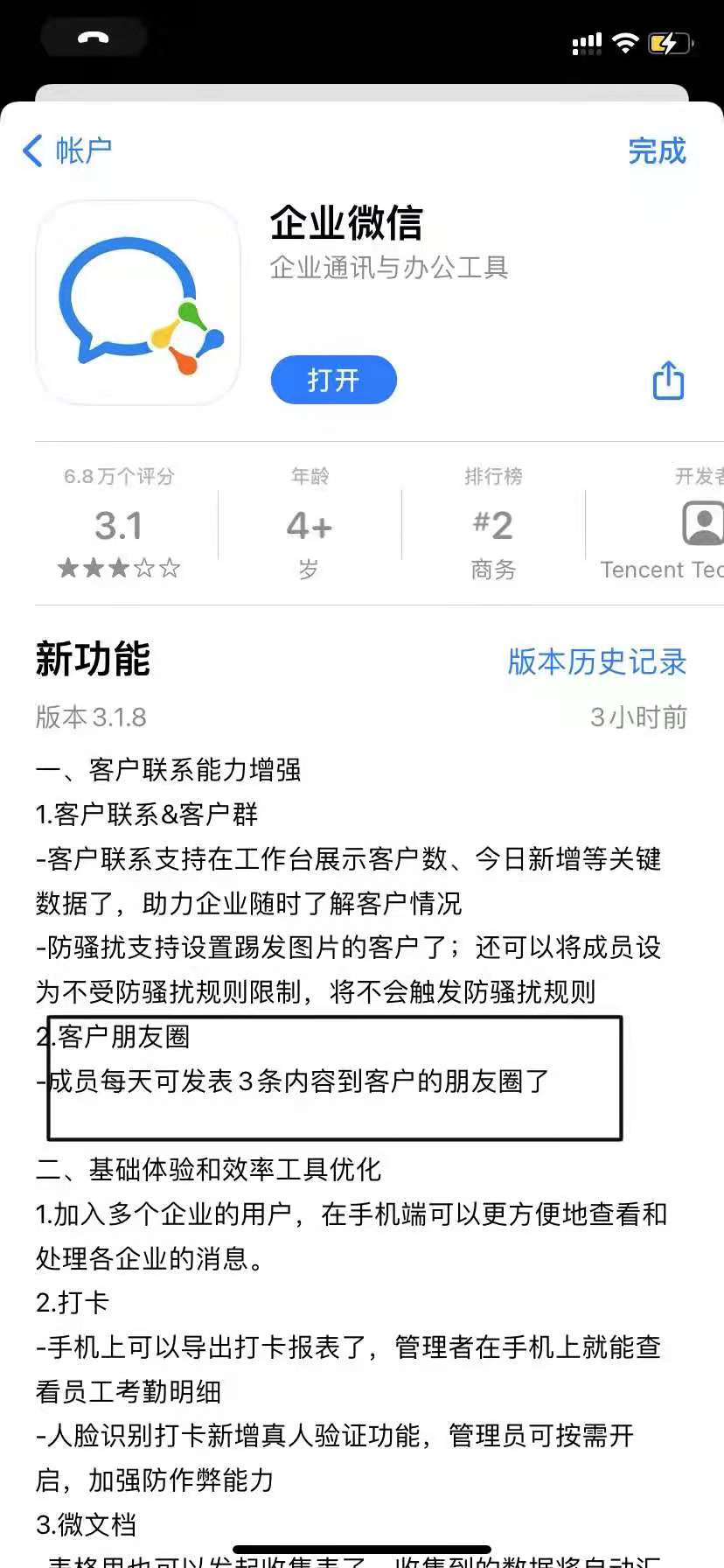Open the #2 商务 ranking chart

click(493, 525)
